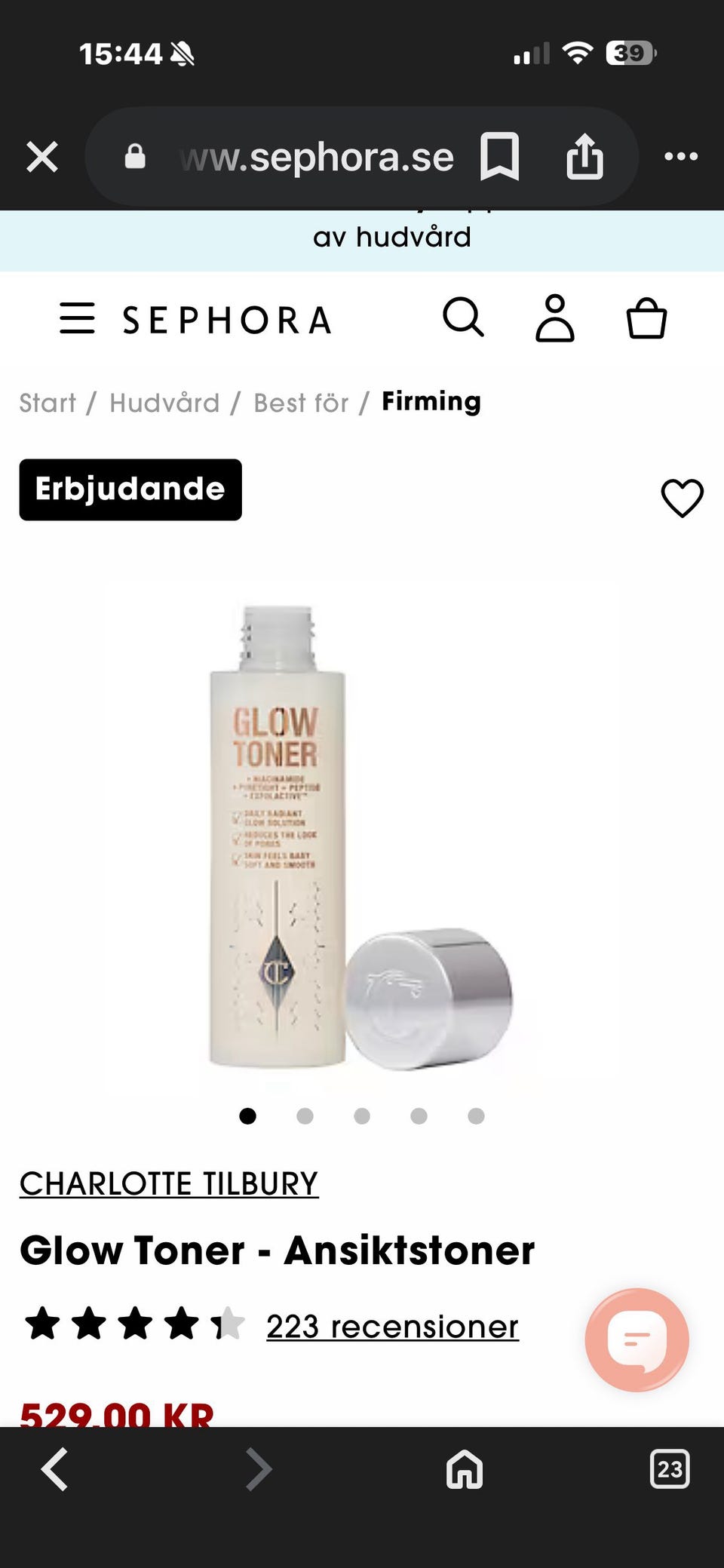Viewport: 724px width, 1568px height.
Task: Go to the Start breadcrumb
Action: [48, 403]
